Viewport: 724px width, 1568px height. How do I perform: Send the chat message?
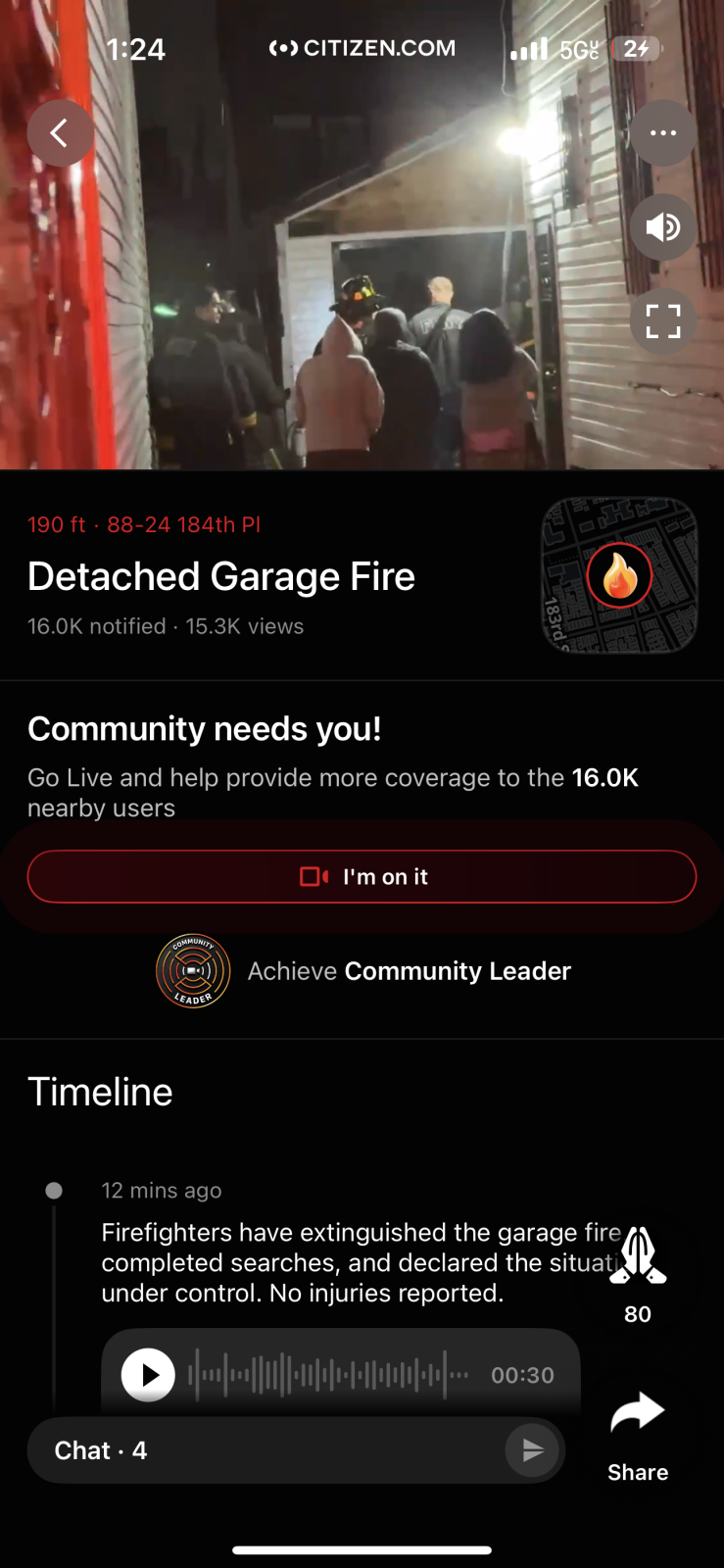pyautogui.click(x=532, y=1450)
